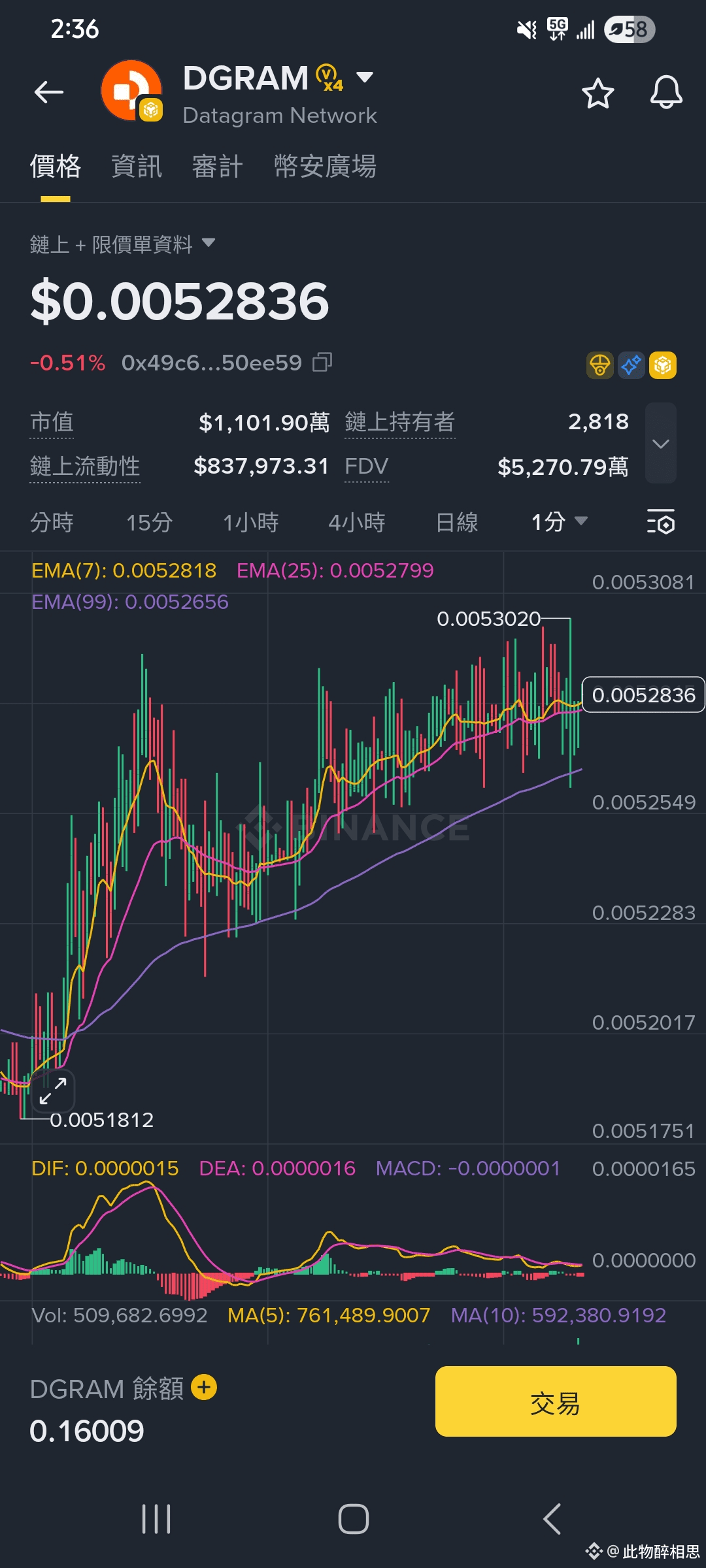This screenshot has width=706, height=1568.
Task: Select the 4小時 chart interval
Action: coord(356,522)
